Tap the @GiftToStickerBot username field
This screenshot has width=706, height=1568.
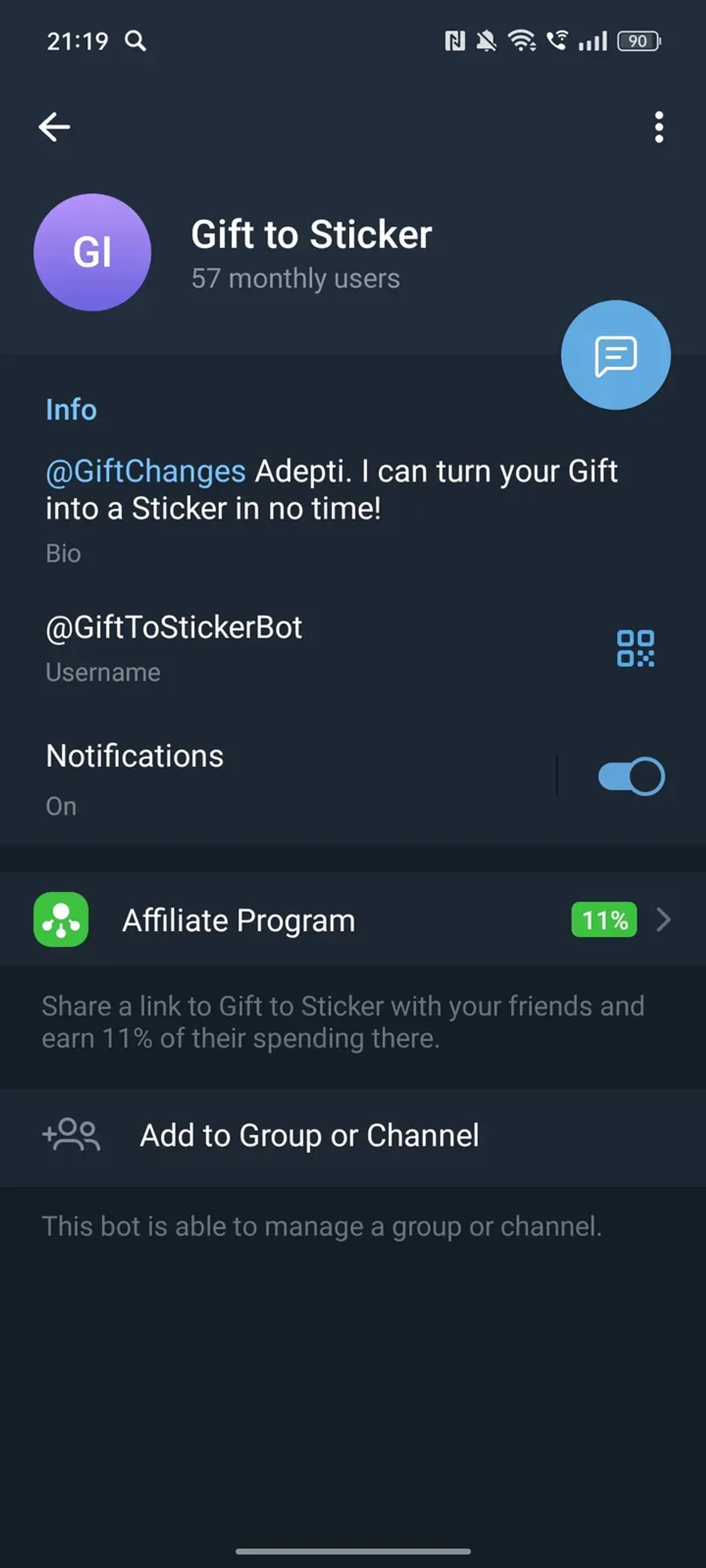pyautogui.click(x=174, y=627)
